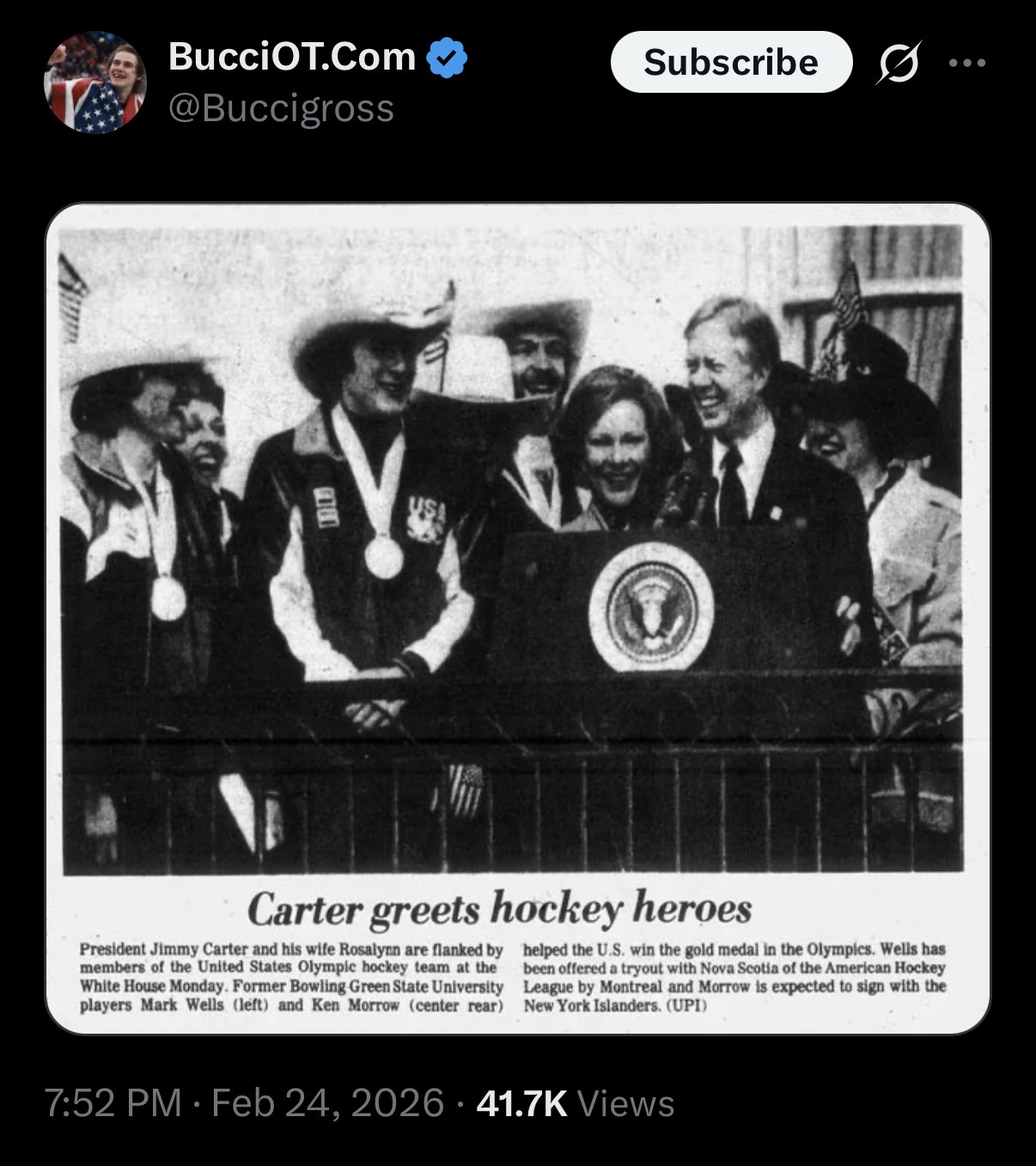Tap the Grok icon next to Subscribe
Screen dimensions: 1036x1166
click(899, 63)
